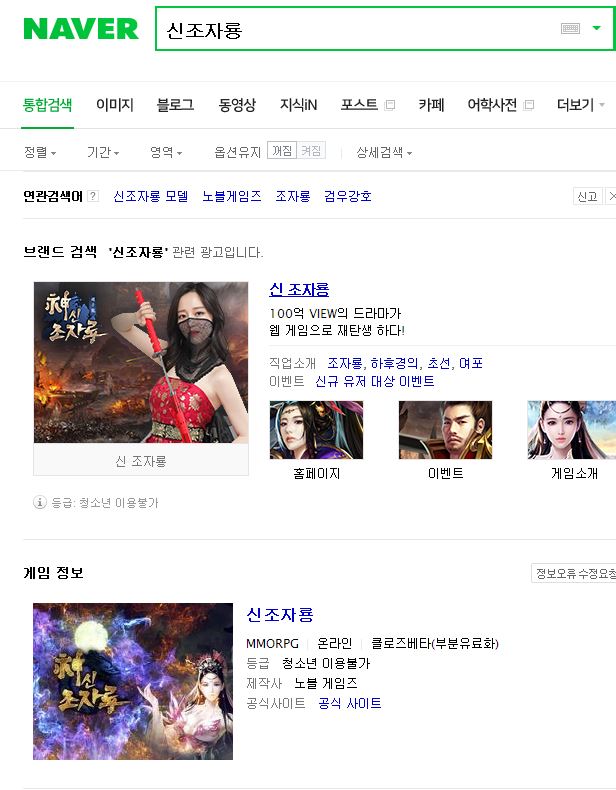Open the 정렬 sort dropdown
Image resolution: width=616 pixels, height=790 pixels.
40,152
